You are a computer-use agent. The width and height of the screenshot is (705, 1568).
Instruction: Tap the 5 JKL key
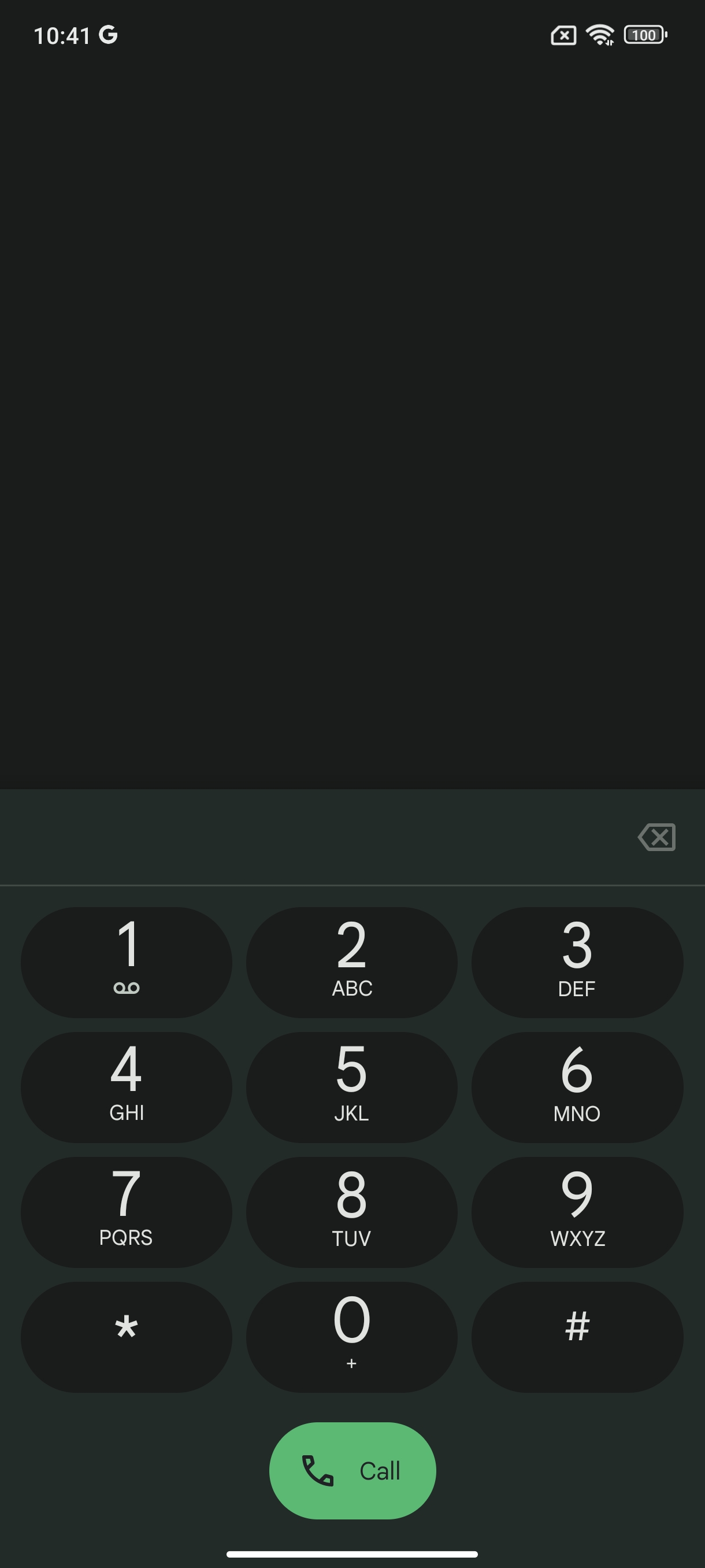point(351,1087)
